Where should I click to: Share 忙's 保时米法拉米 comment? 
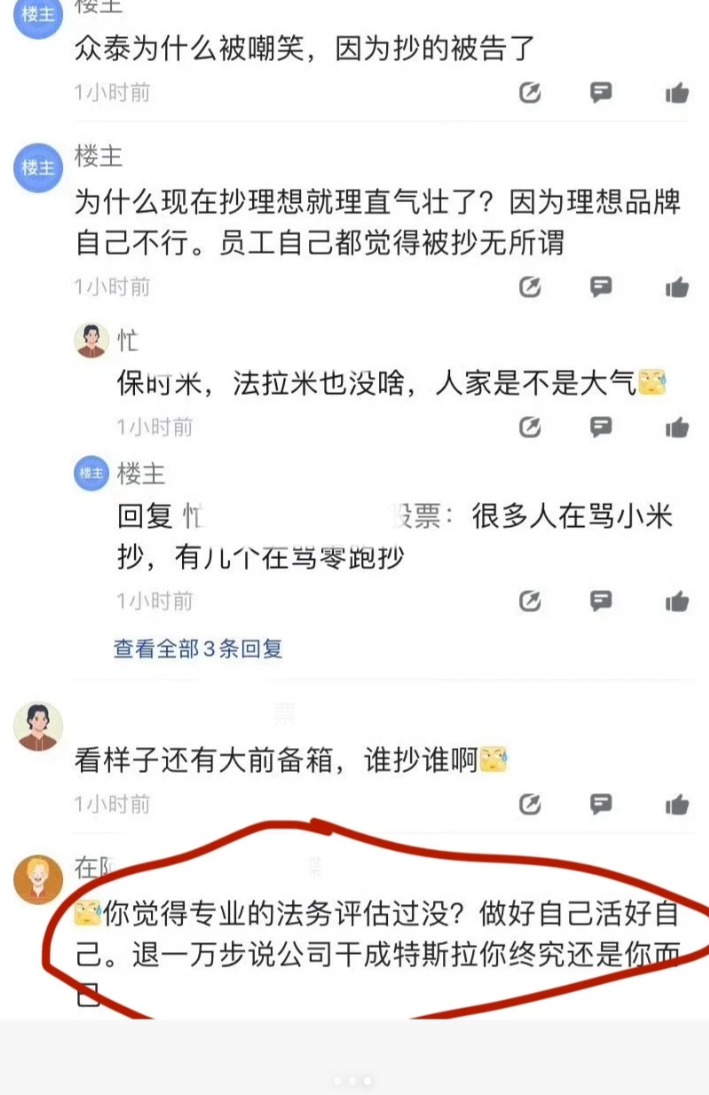point(531,427)
